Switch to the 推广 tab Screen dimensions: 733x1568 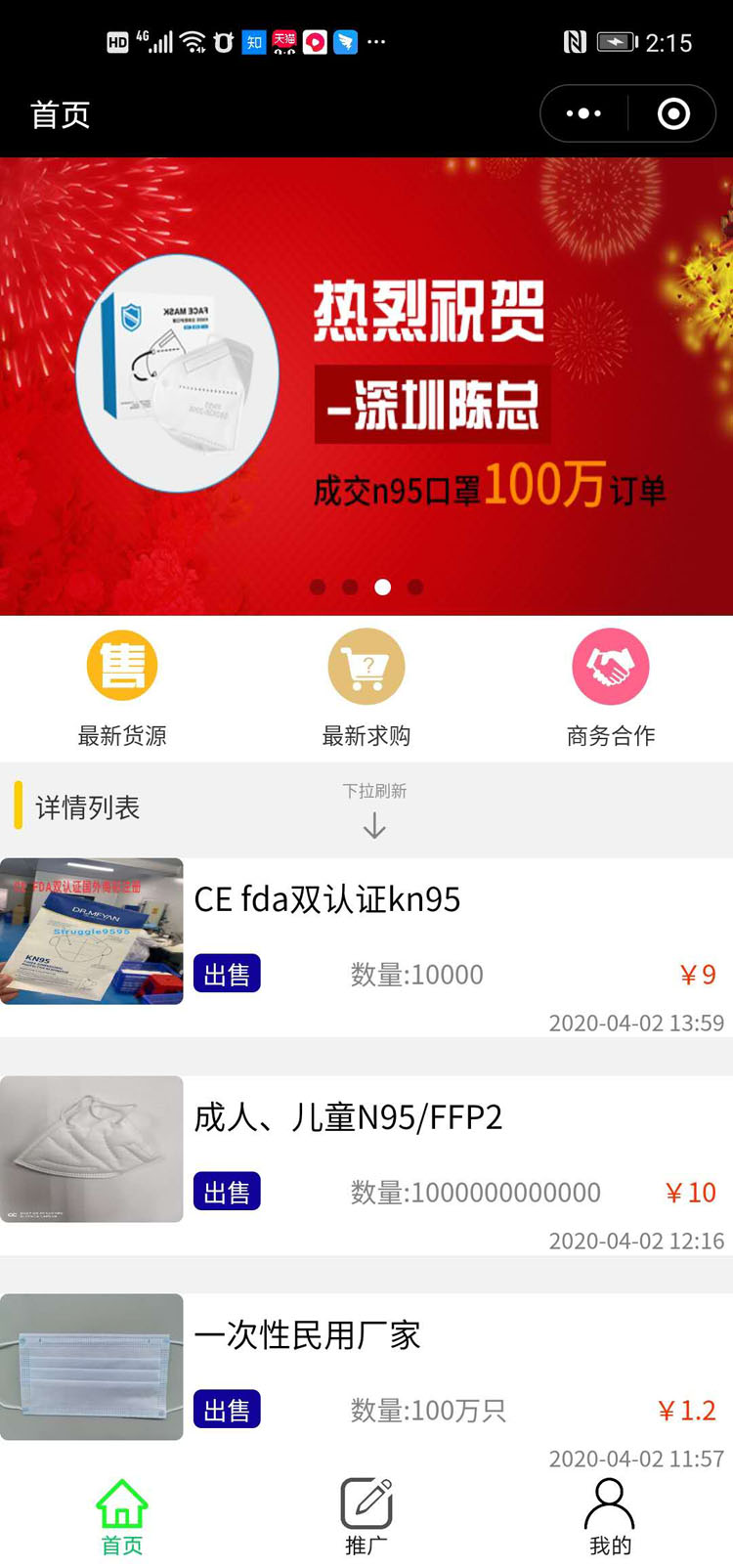(x=366, y=1517)
